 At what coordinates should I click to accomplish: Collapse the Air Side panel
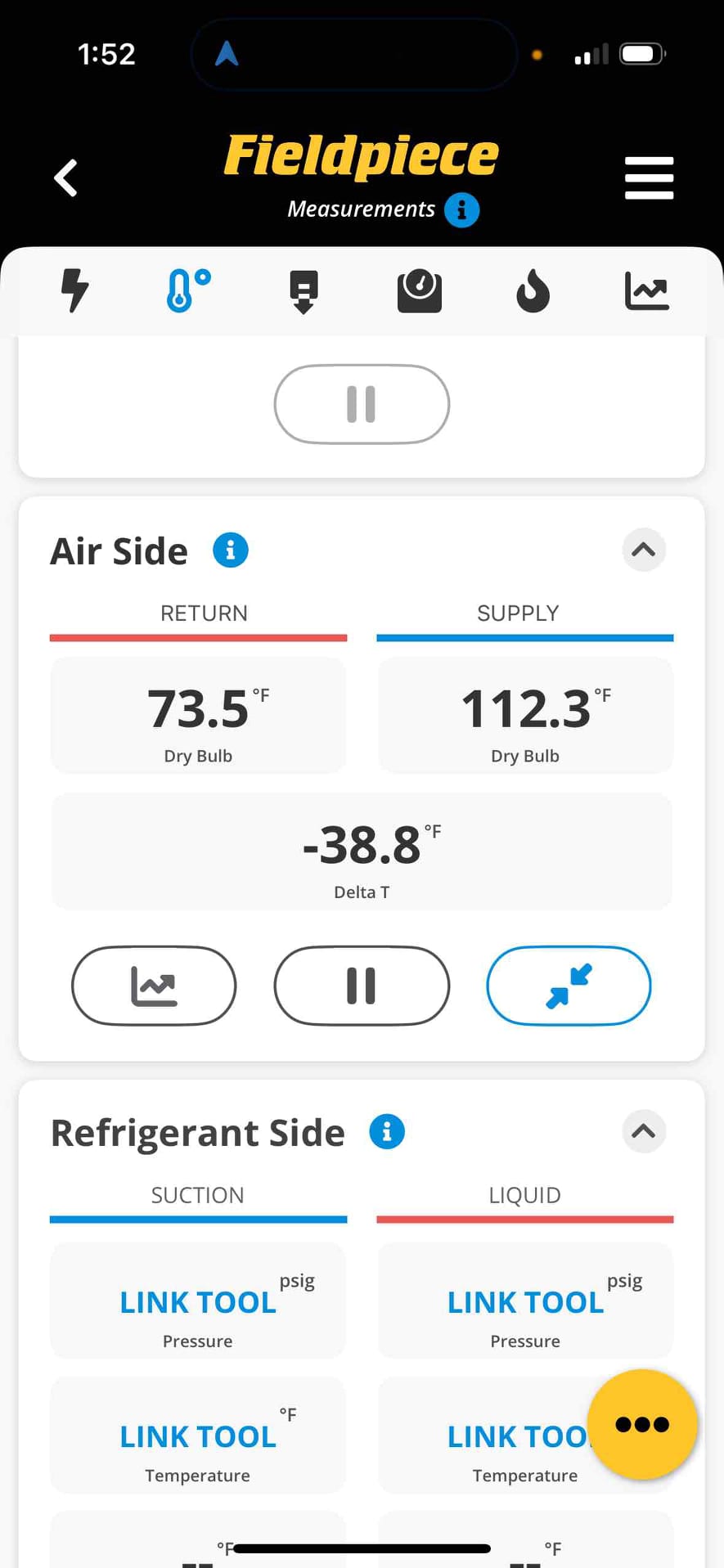coord(643,550)
